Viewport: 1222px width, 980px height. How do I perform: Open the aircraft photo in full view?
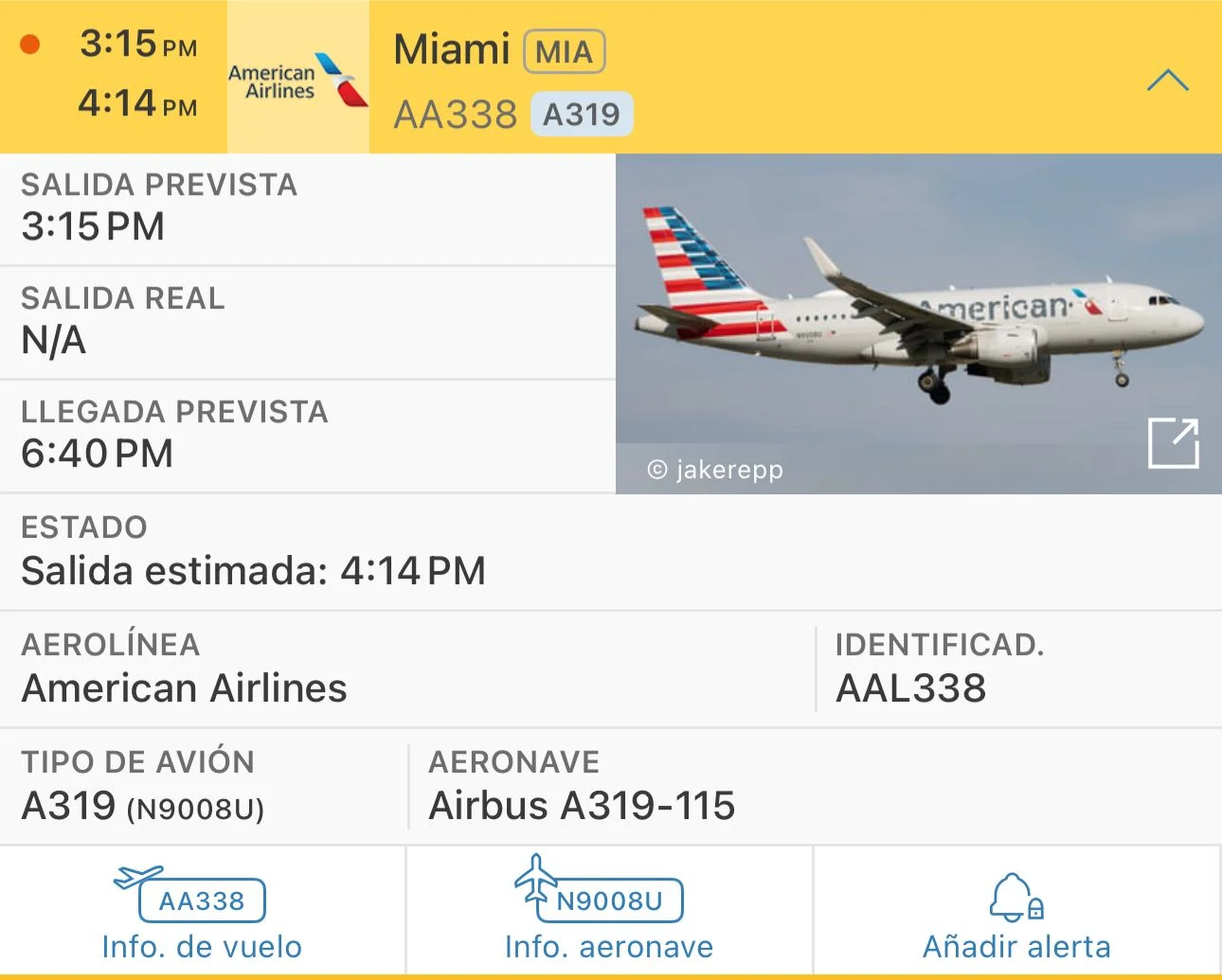pyautogui.click(x=1173, y=442)
